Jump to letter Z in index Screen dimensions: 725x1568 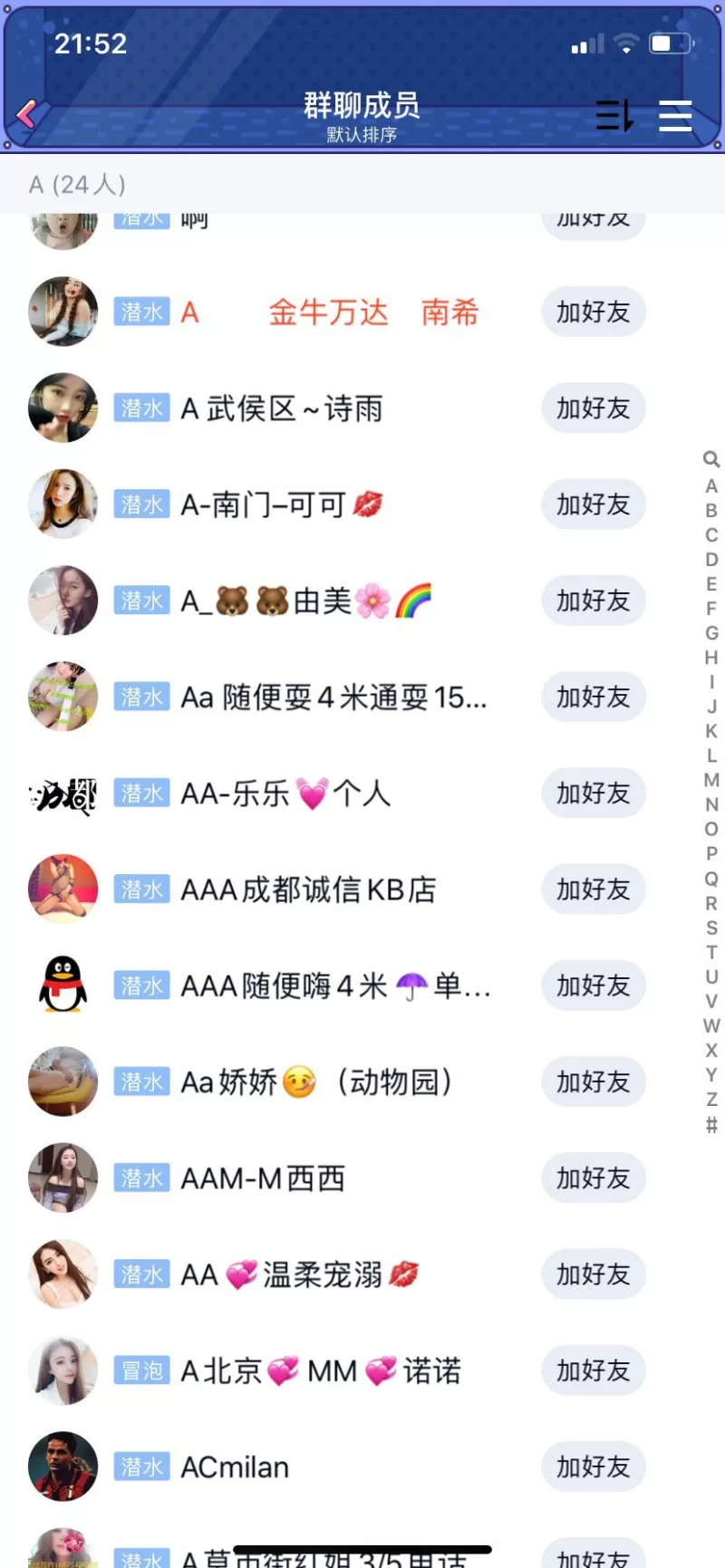pos(711,1100)
